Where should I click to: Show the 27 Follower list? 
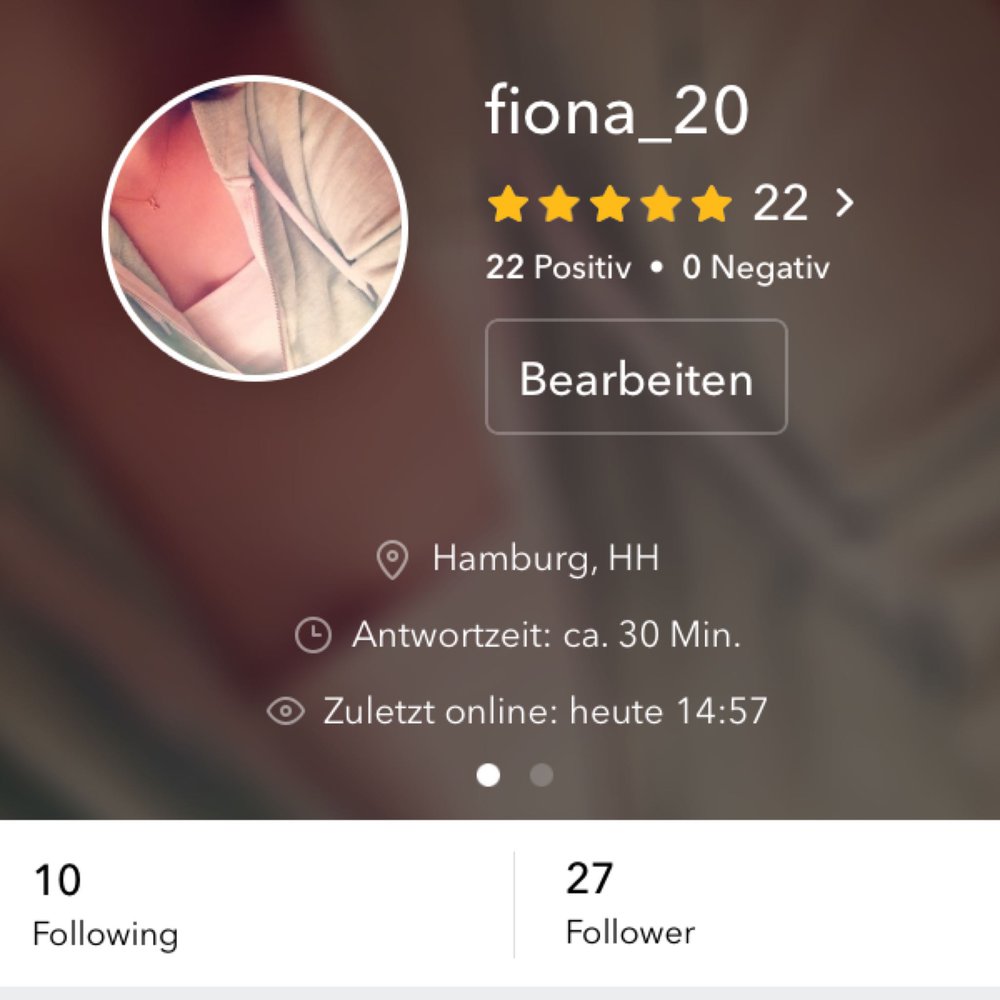coord(630,906)
